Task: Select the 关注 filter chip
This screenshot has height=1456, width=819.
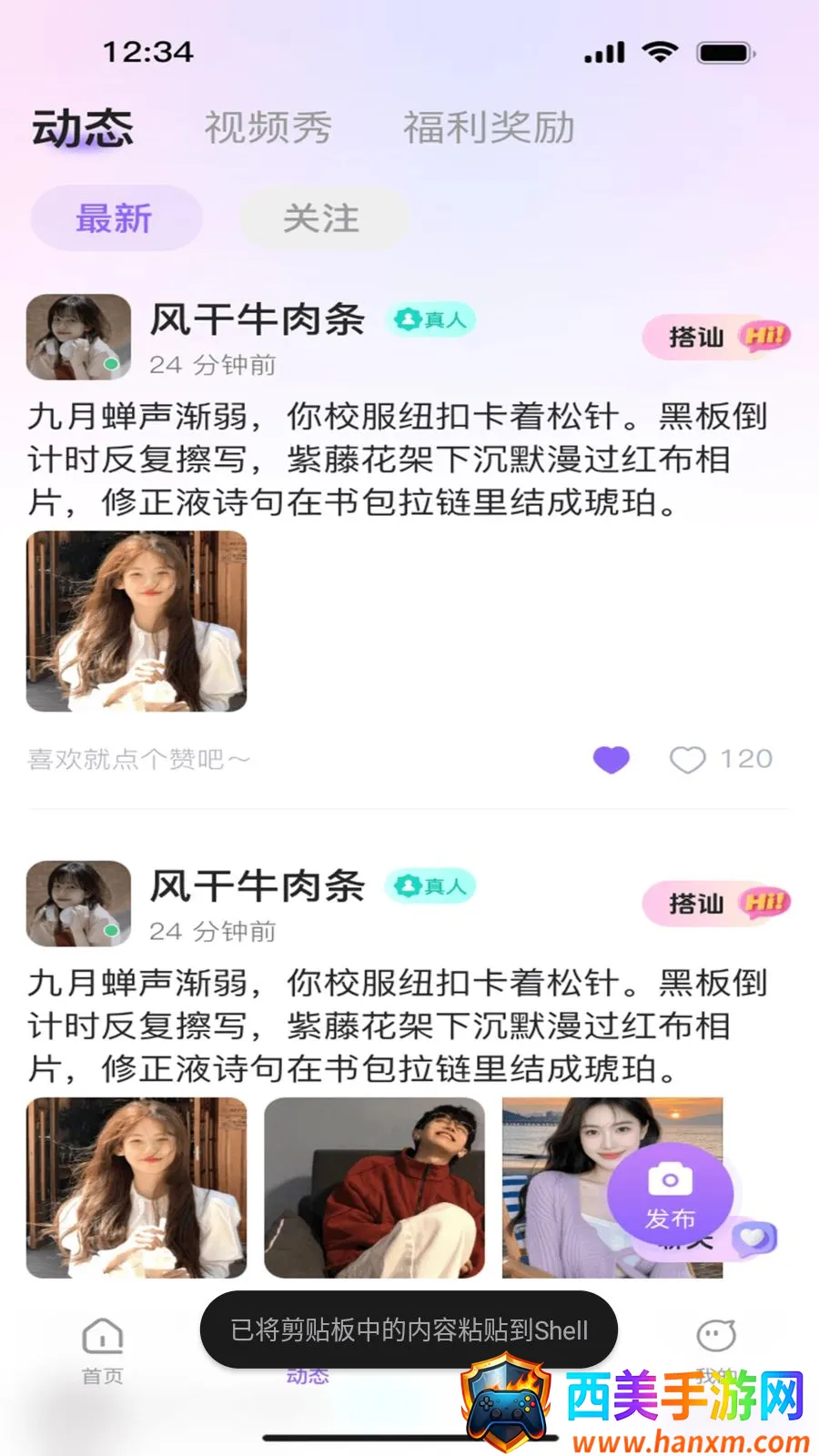Action: click(322, 218)
